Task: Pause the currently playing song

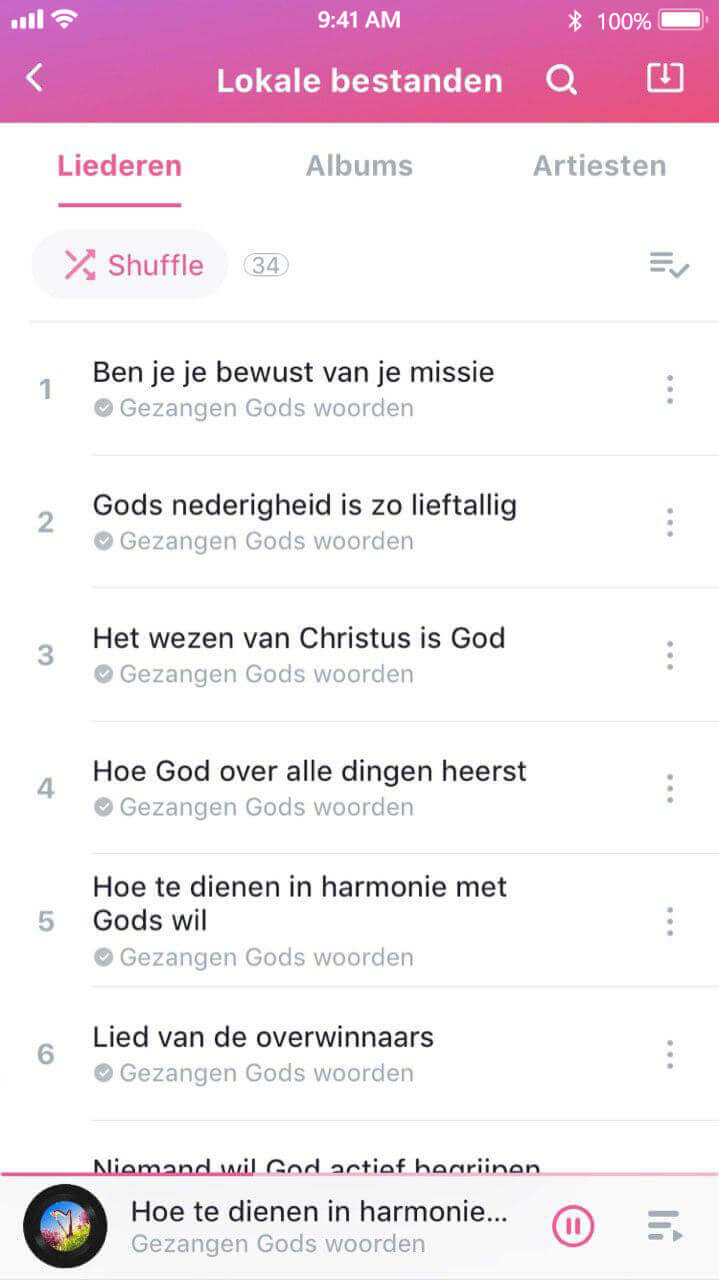Action: pos(573,1226)
